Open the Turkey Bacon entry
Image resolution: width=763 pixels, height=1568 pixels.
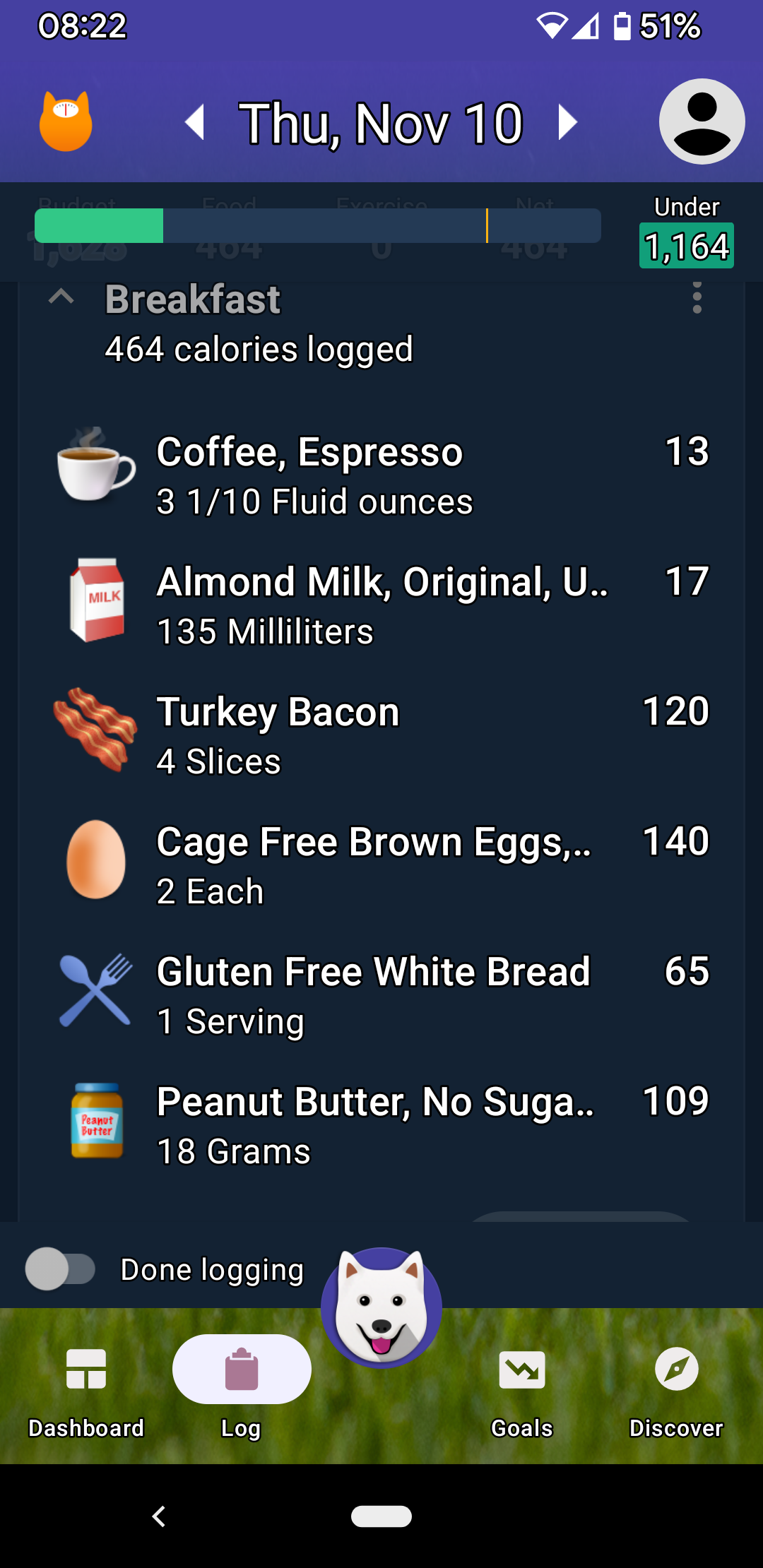381,735
